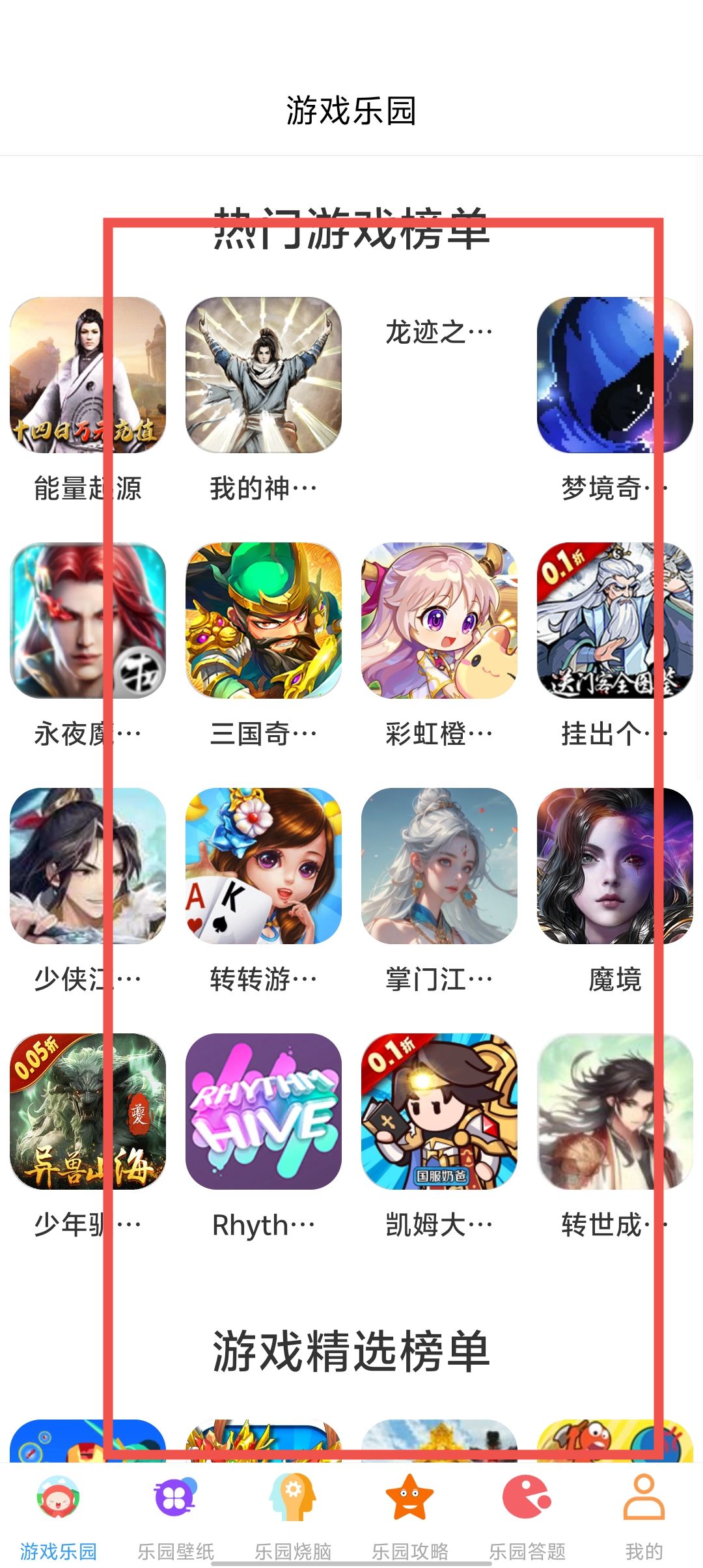Open the 我的神… game tile
The width and height of the screenshot is (703, 1568).
click(264, 376)
